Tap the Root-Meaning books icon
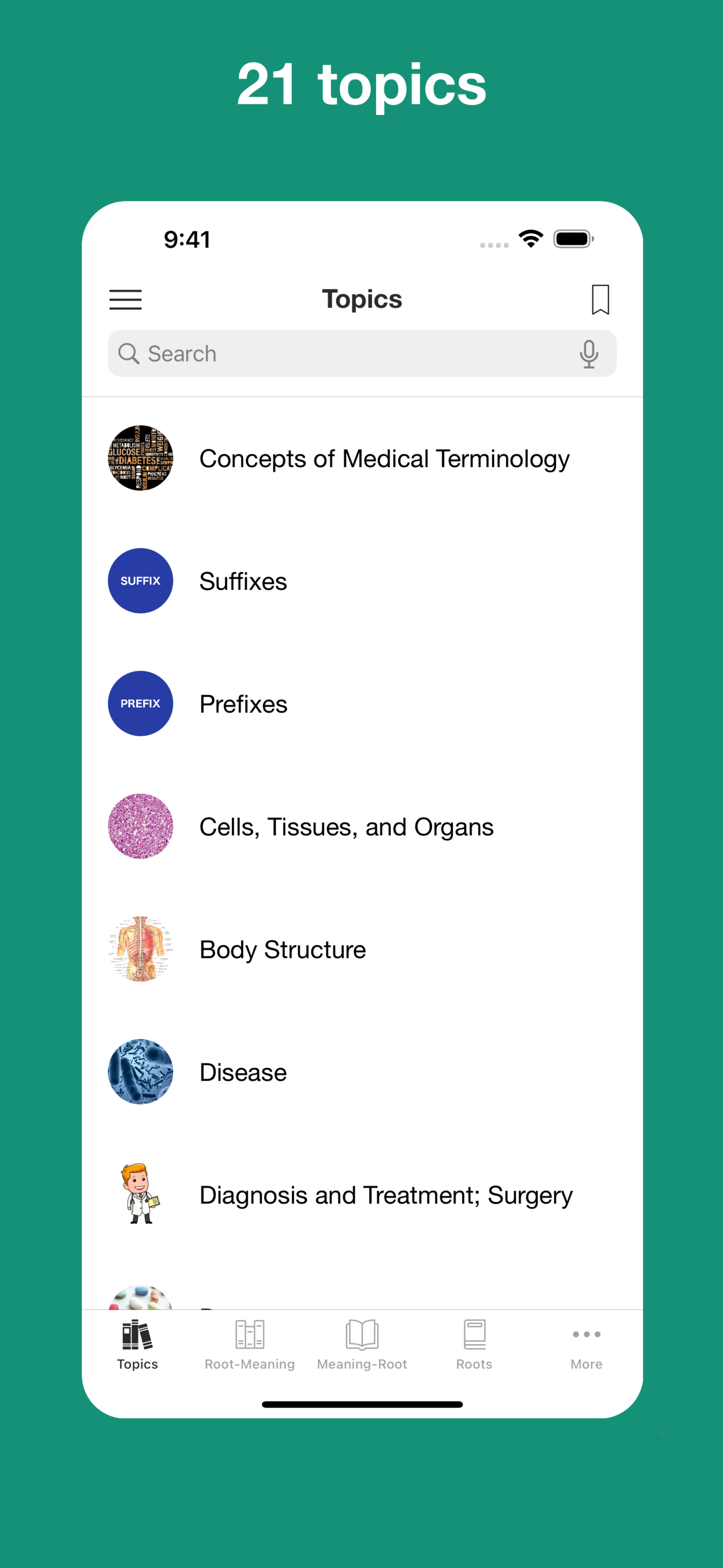Viewport: 723px width, 1568px height. tap(249, 1336)
